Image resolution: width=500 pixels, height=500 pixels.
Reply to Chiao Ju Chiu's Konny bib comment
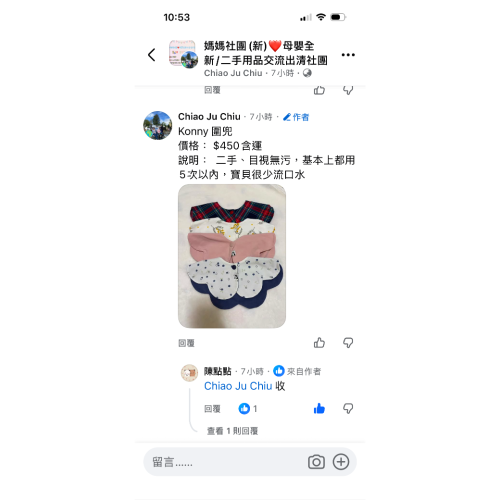[186, 343]
